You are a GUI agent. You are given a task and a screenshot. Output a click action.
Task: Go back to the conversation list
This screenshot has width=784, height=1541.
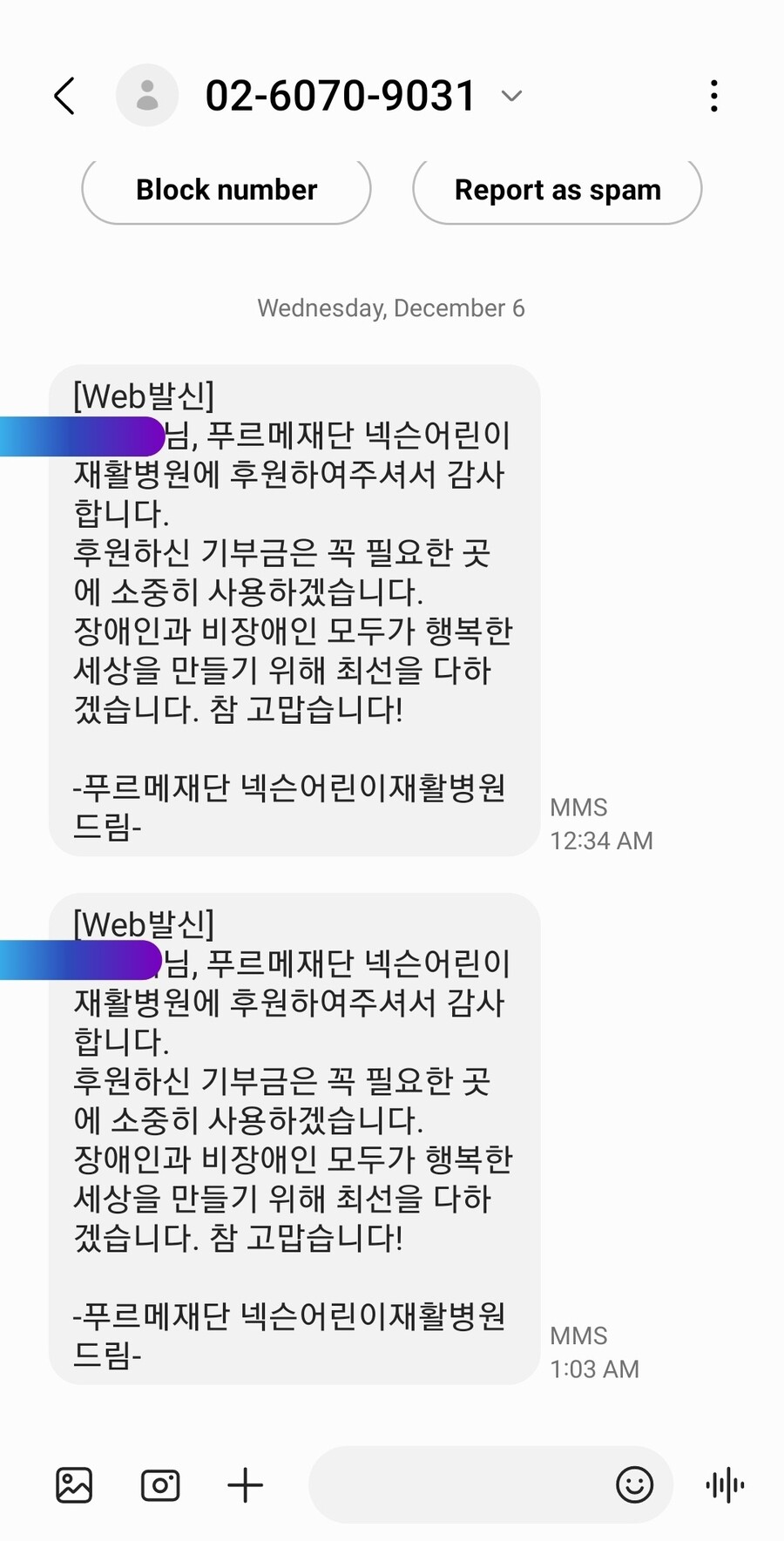(65, 96)
